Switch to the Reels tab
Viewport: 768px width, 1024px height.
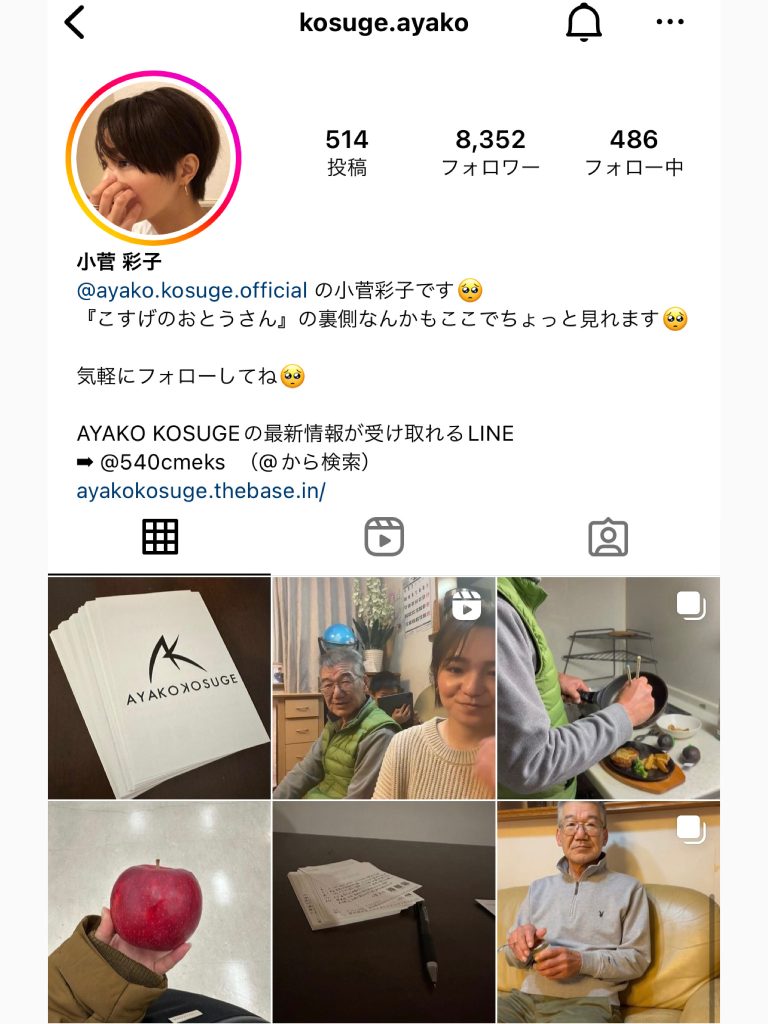[x=384, y=537]
